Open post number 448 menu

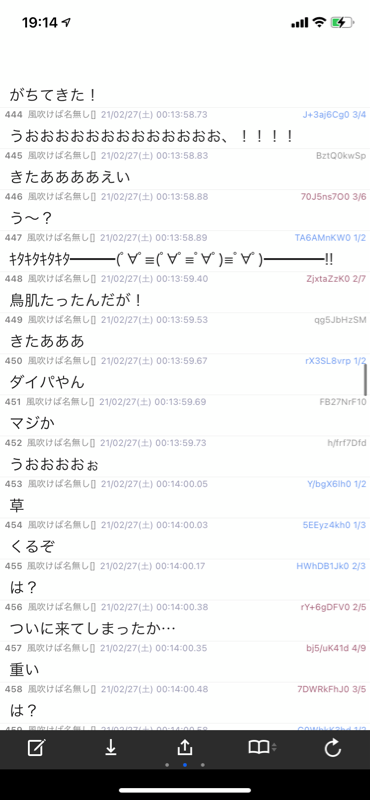click(x=13, y=279)
